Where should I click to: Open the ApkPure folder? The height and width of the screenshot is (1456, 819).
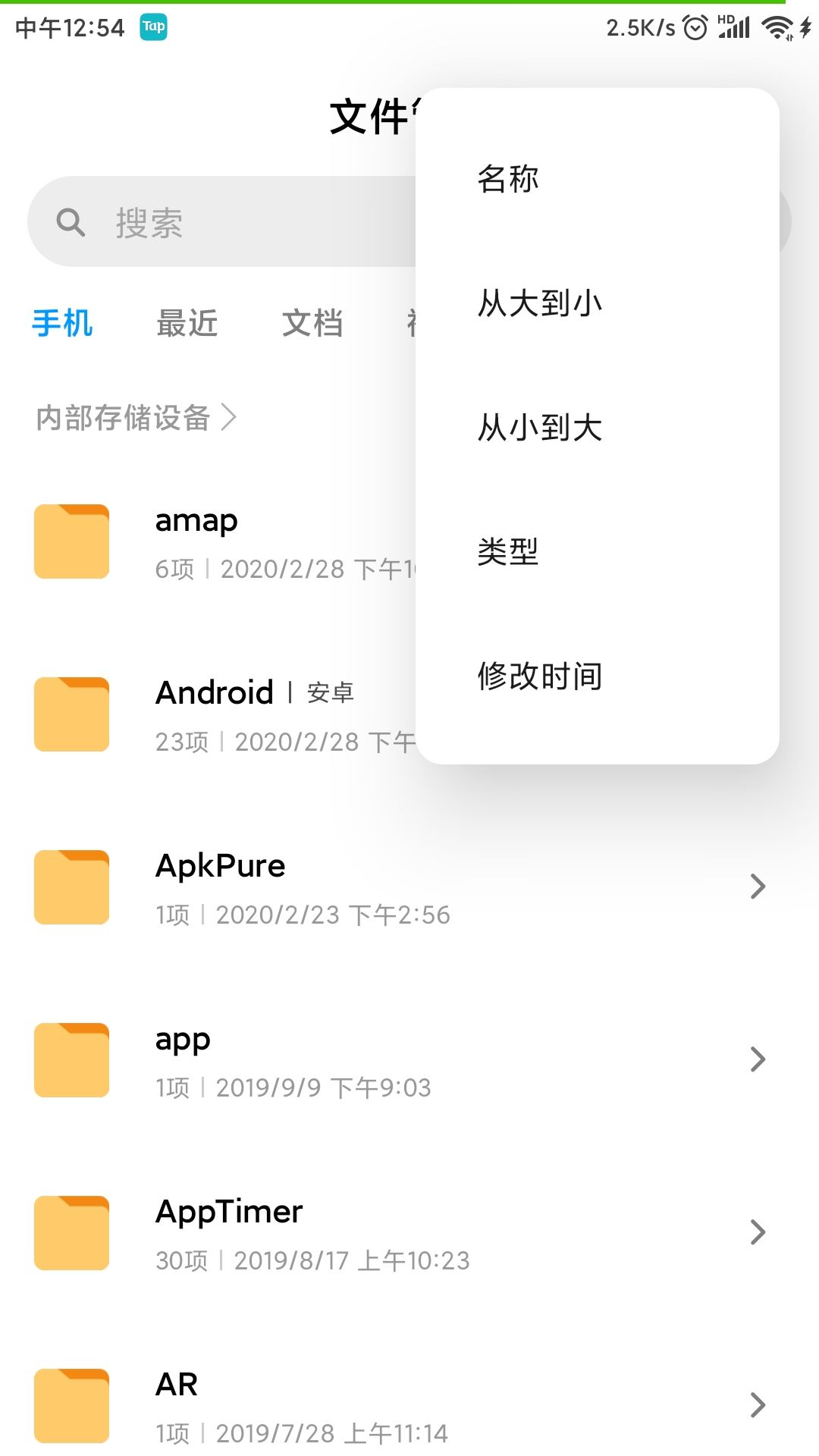pos(409,887)
